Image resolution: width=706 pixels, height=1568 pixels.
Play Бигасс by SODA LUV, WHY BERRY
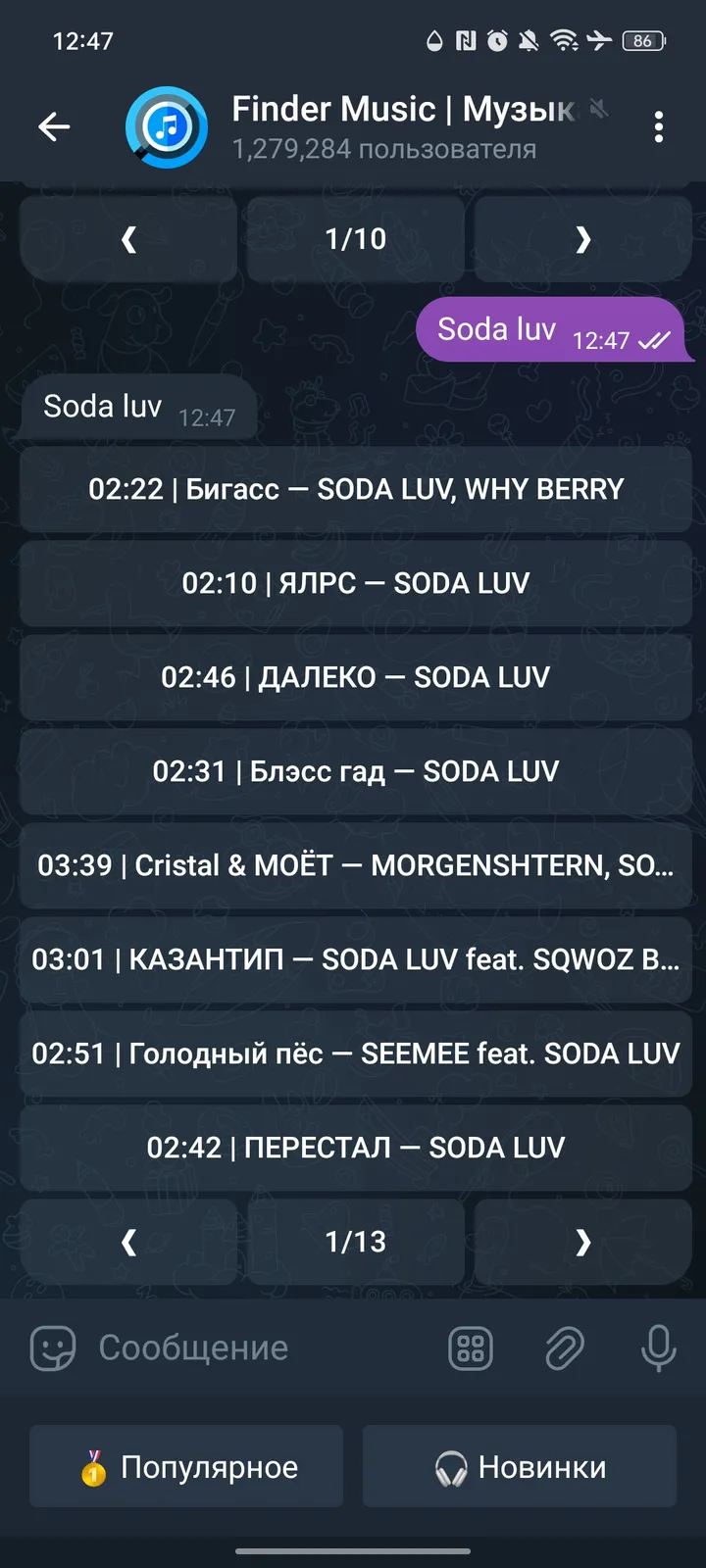[354, 489]
